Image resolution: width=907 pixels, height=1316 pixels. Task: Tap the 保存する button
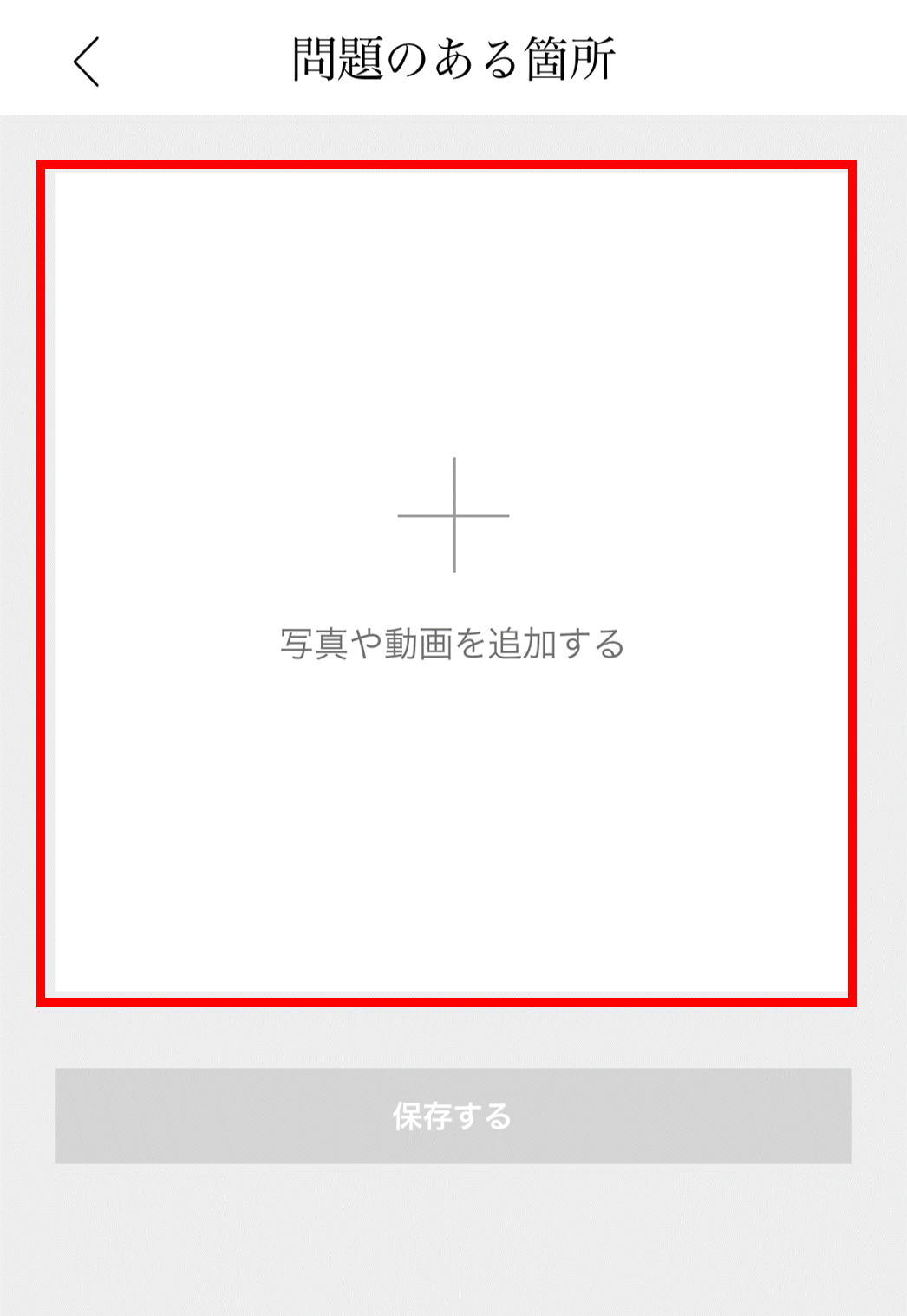tap(453, 1116)
